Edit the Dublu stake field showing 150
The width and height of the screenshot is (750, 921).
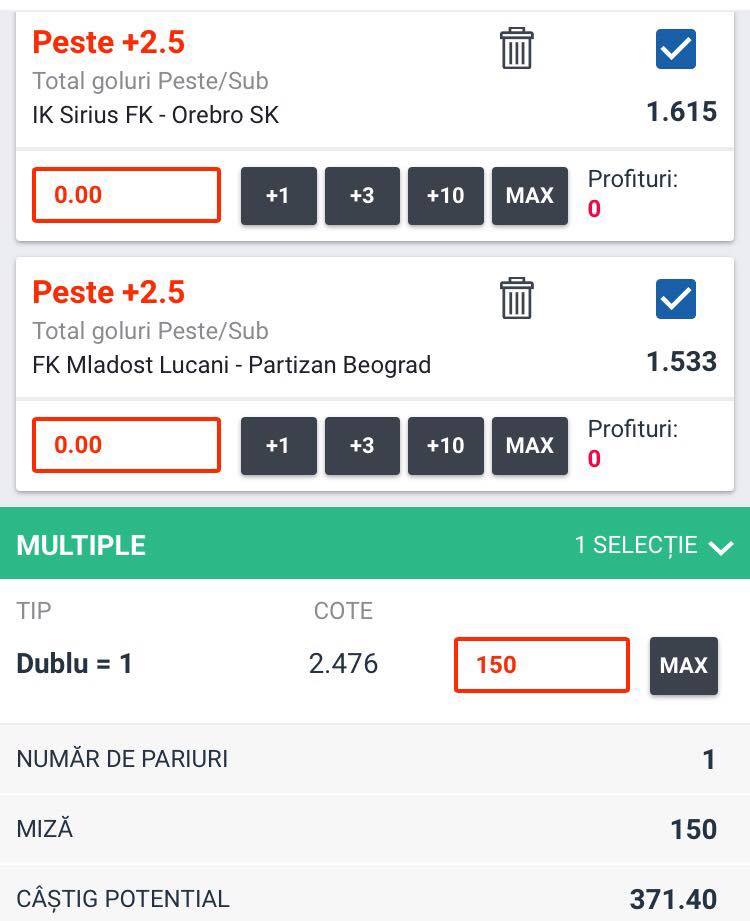(542, 665)
